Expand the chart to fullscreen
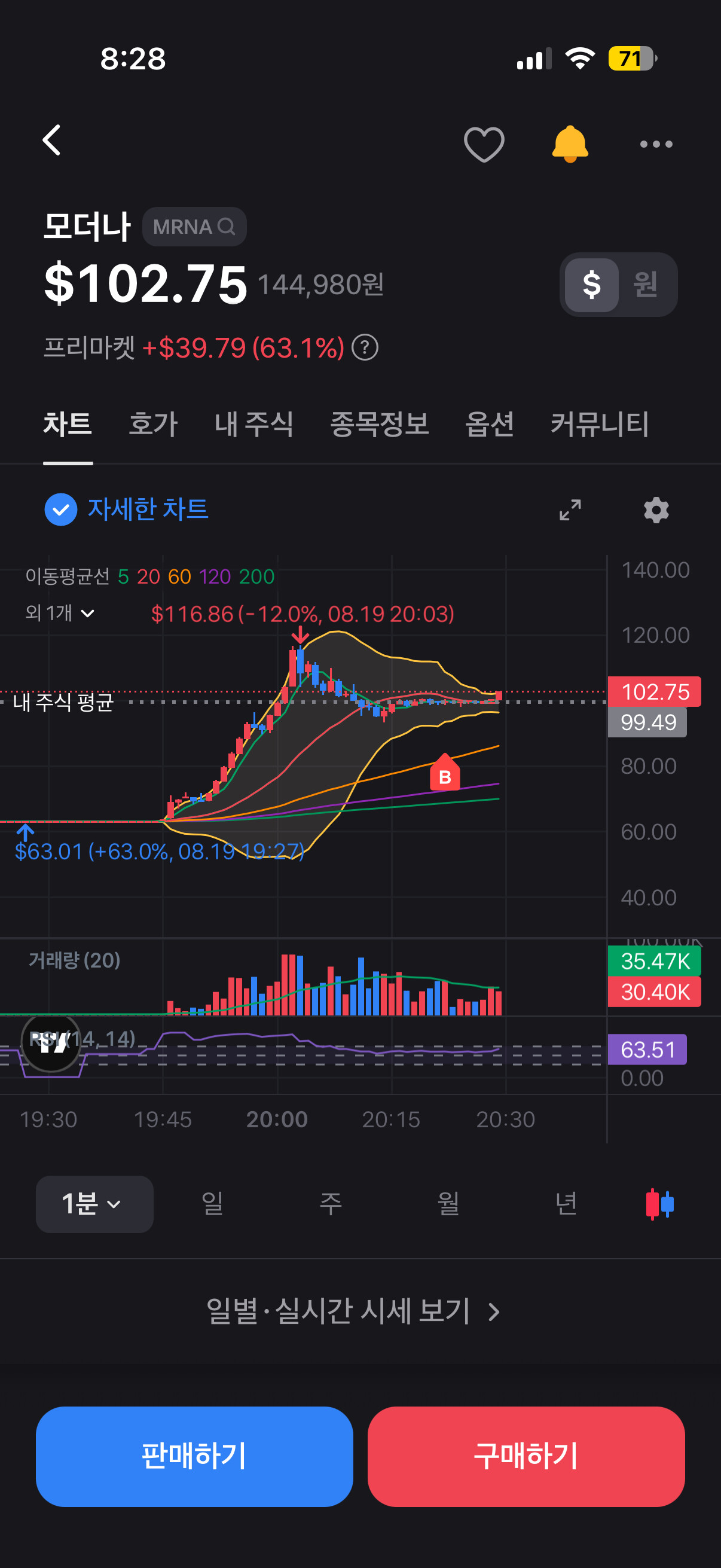The width and height of the screenshot is (721, 1568). (x=570, y=510)
